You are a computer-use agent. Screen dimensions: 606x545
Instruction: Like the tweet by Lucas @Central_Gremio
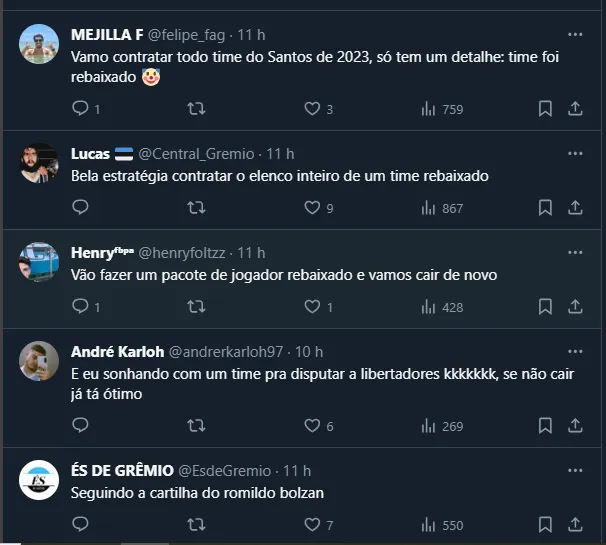(x=311, y=208)
